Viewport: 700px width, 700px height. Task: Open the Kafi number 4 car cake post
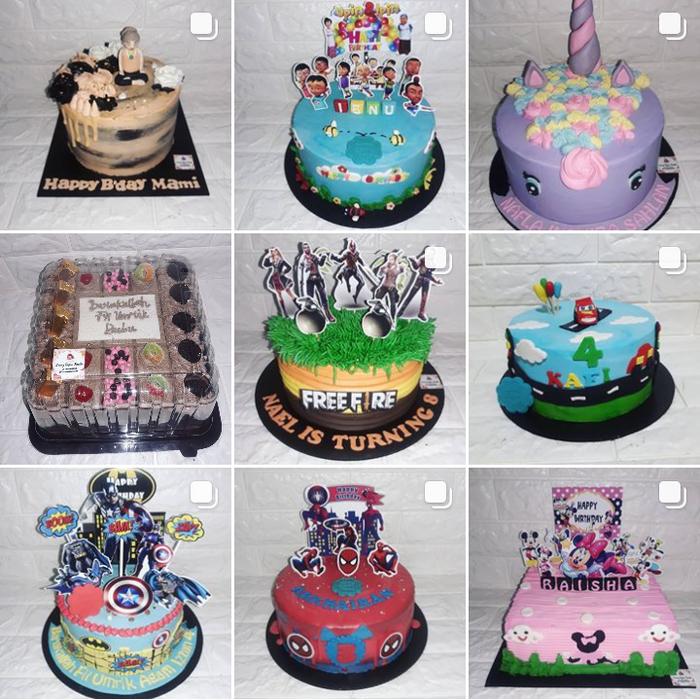click(585, 350)
